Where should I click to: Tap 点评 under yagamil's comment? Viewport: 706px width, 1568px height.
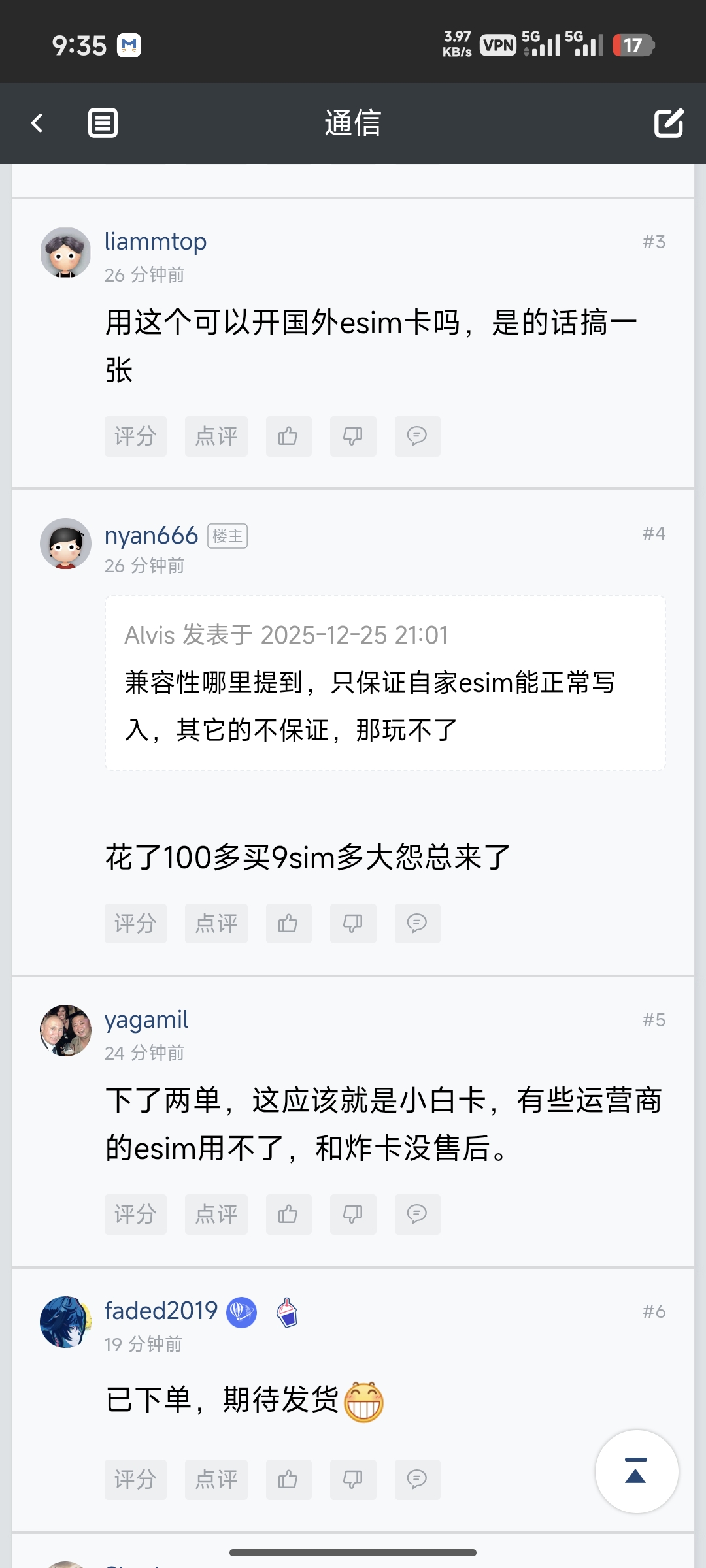click(216, 1215)
